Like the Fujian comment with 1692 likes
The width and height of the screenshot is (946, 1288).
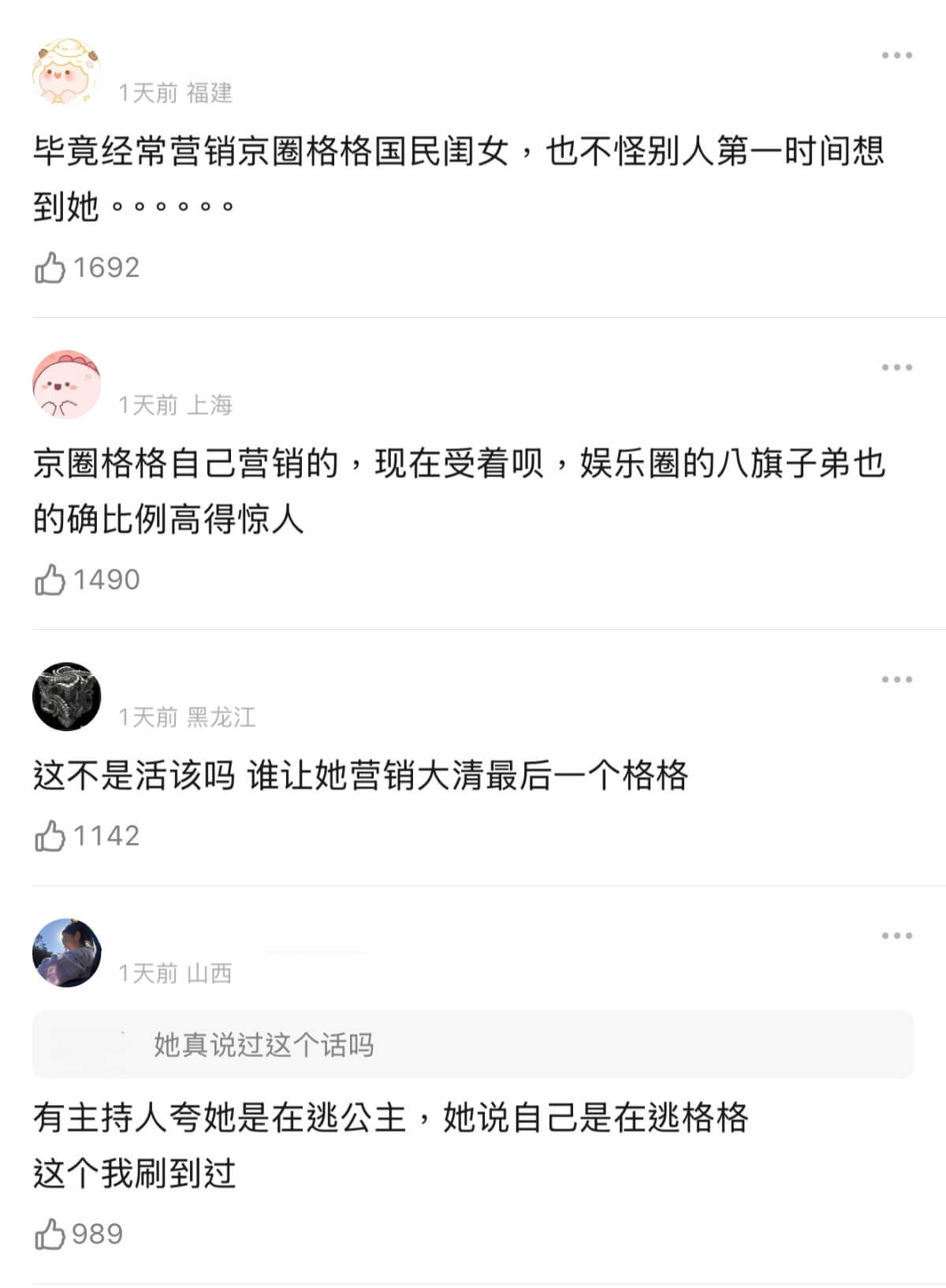coord(50,268)
